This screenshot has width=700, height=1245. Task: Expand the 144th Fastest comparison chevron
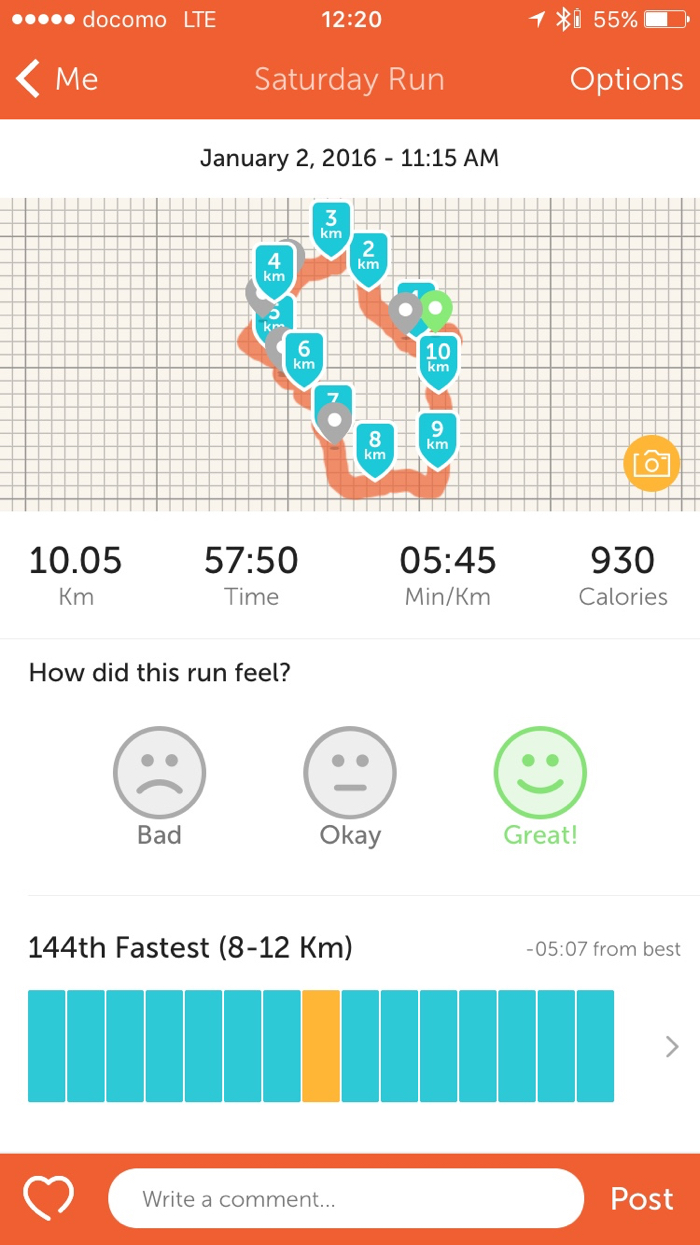tap(672, 1047)
